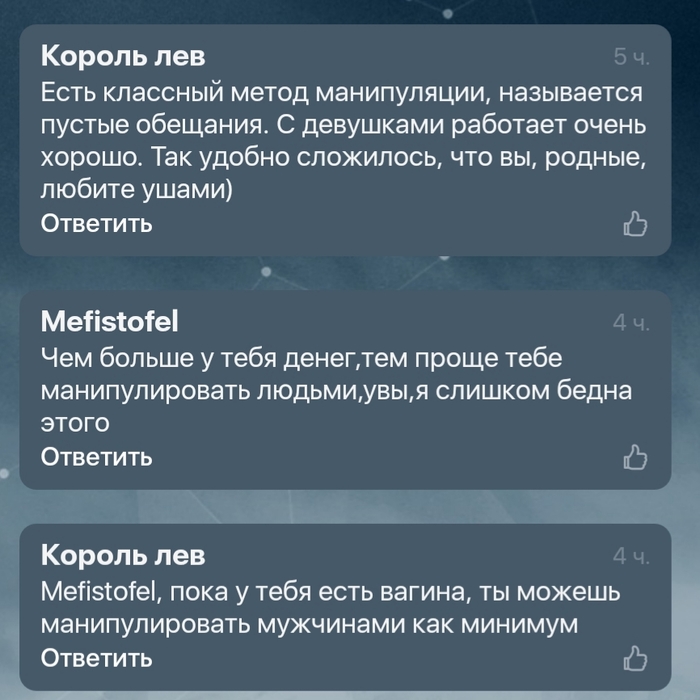Tap Ответить under Король лев's reply to Mefistofel
The height and width of the screenshot is (700, 700).
[x=96, y=658]
